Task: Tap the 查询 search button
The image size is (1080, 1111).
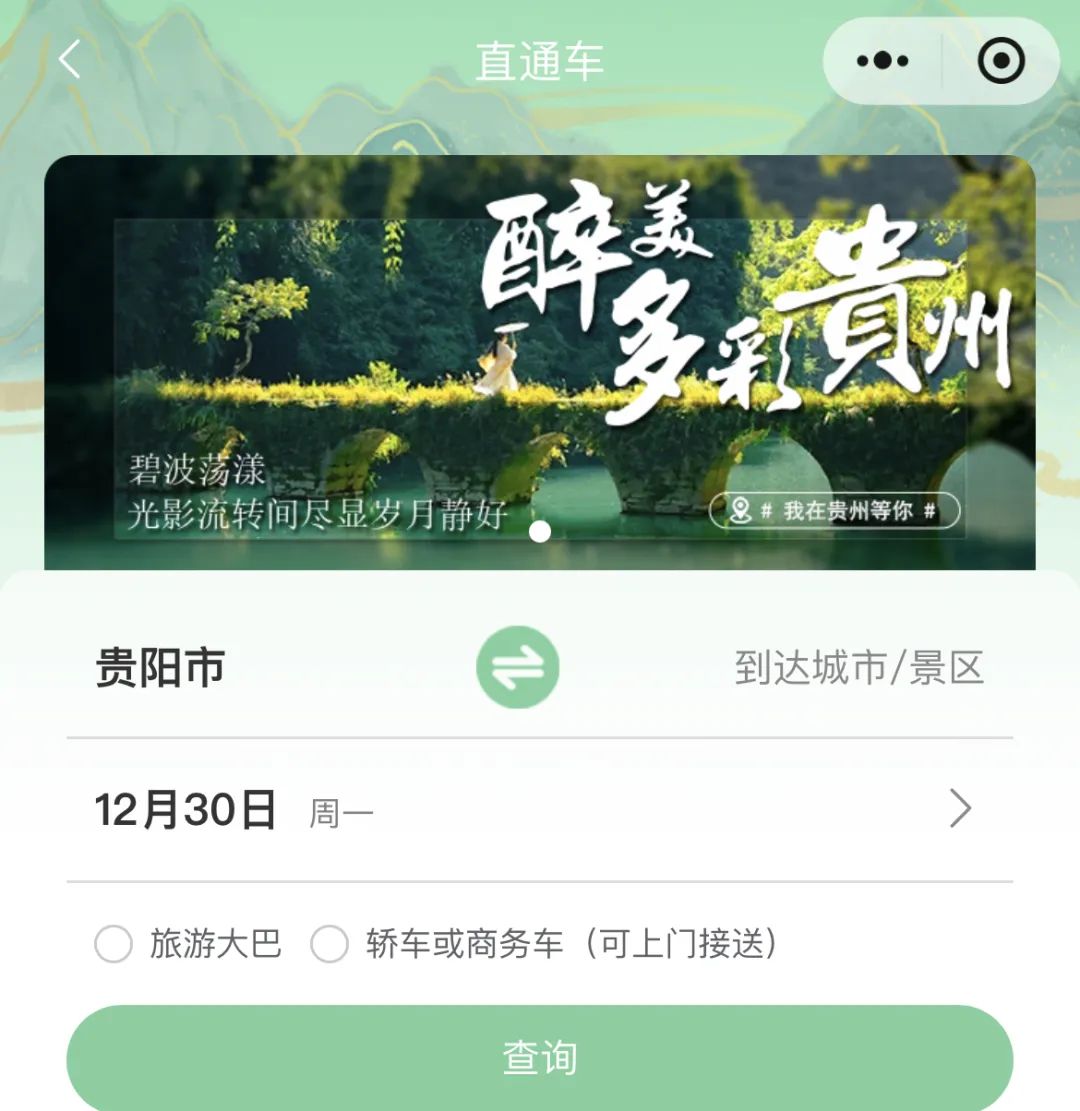Action: click(540, 1057)
